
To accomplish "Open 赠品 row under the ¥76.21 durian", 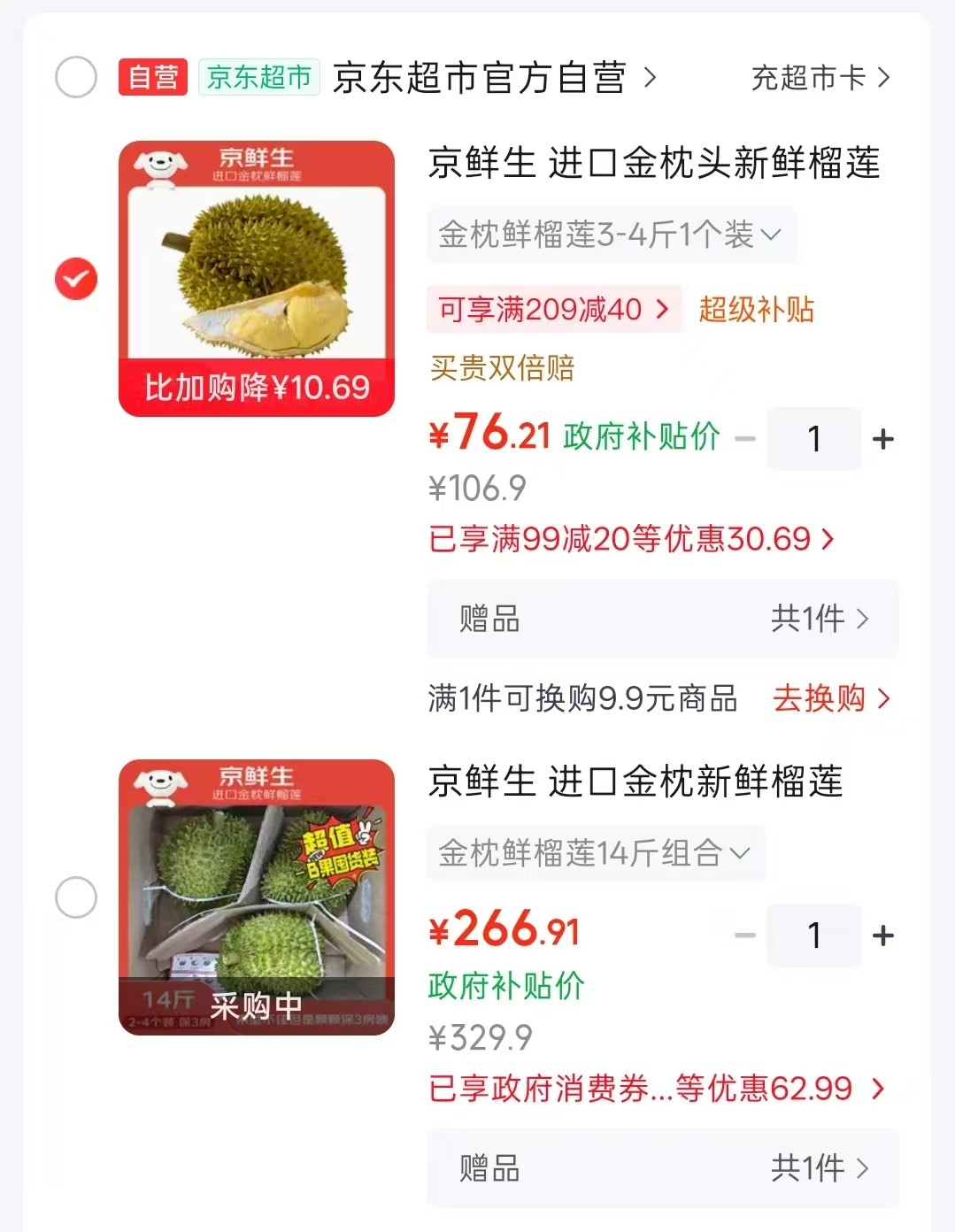I will pos(663,618).
